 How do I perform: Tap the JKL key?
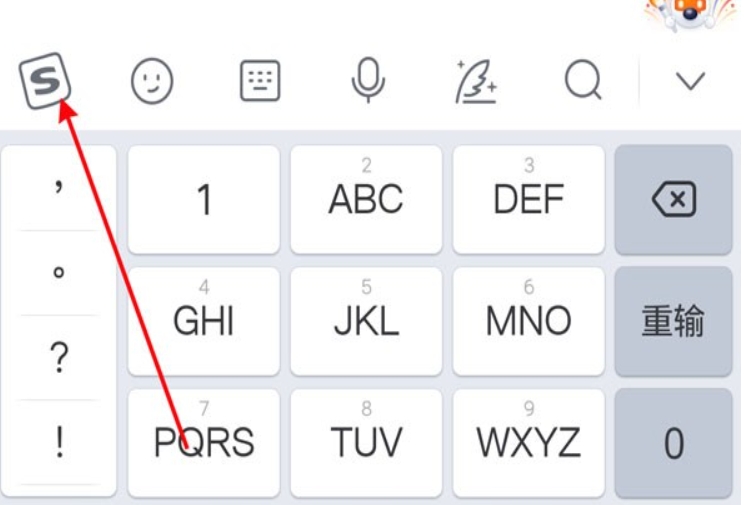(x=366, y=322)
